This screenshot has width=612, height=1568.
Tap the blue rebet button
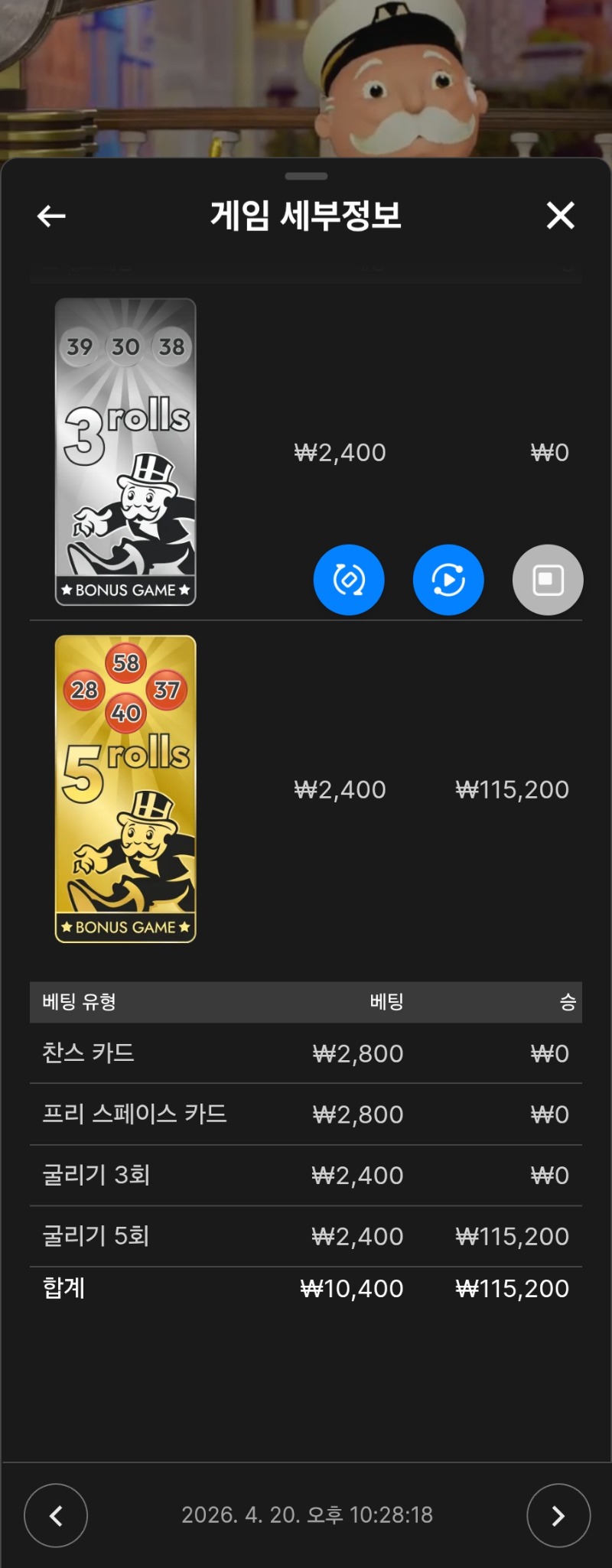click(x=349, y=580)
